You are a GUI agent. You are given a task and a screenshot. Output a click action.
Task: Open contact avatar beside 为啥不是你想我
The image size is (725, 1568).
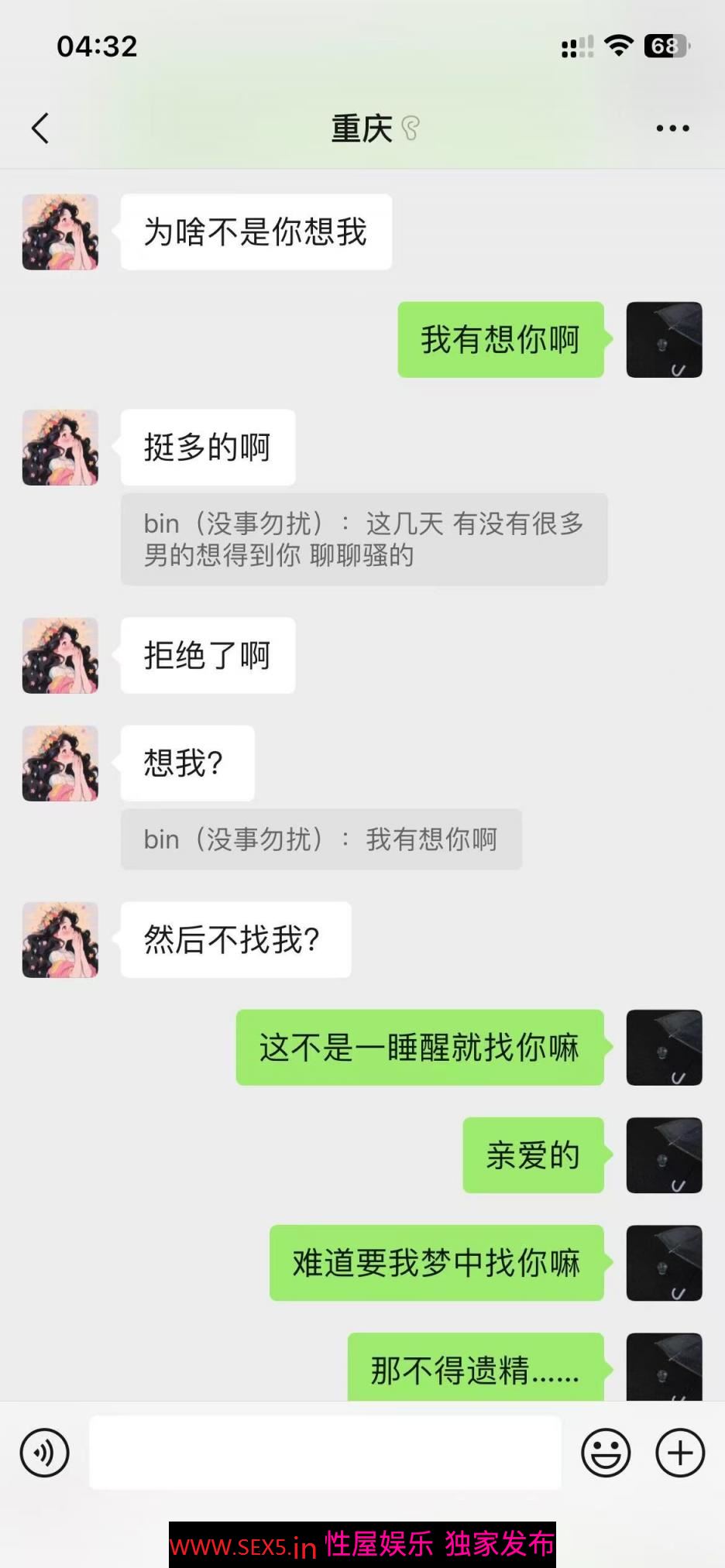60,232
